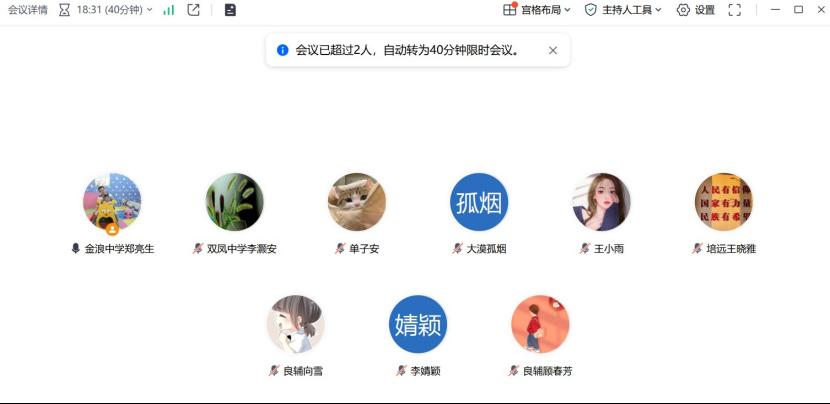
Task: Select participant 单子安
Action: click(x=357, y=202)
